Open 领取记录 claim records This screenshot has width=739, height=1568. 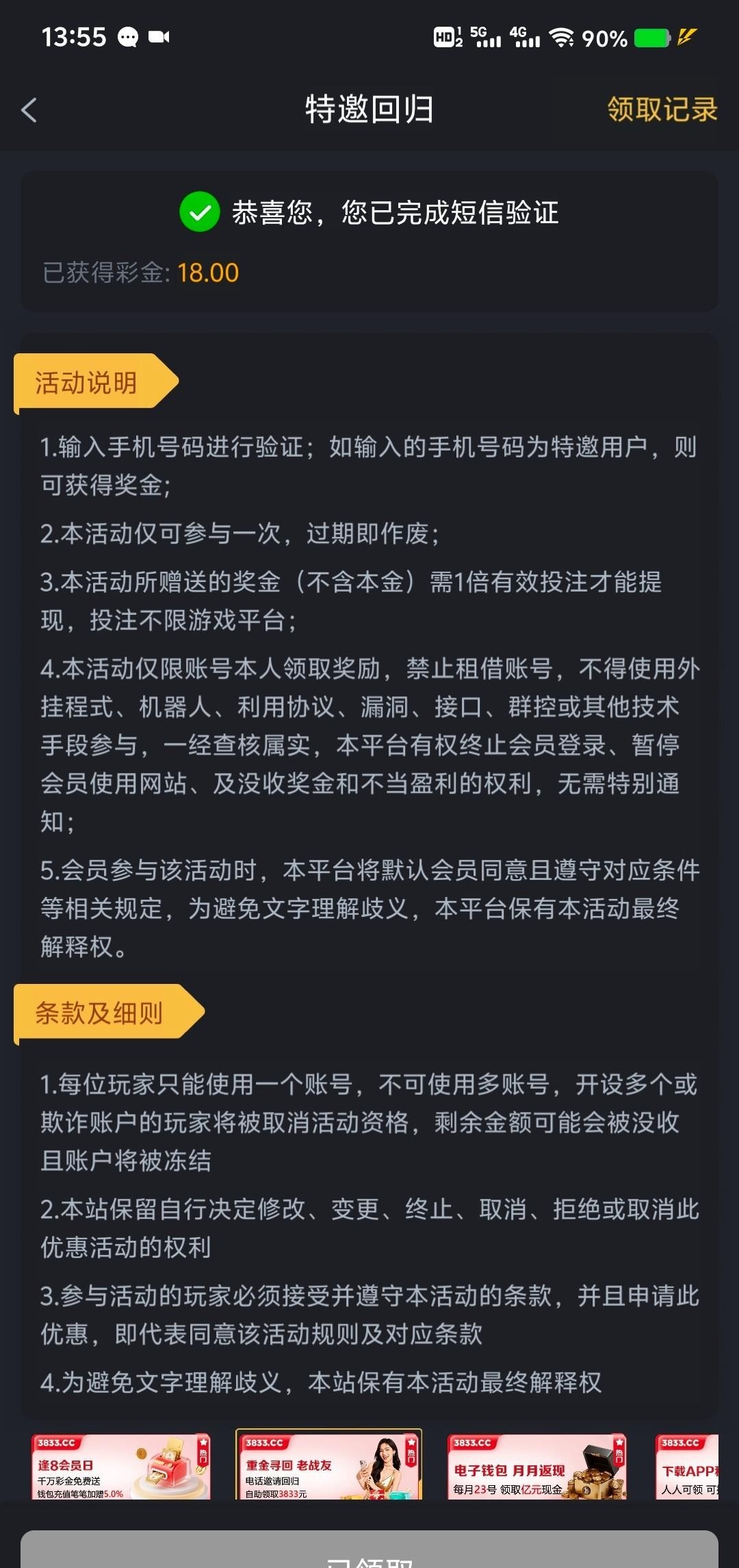(x=662, y=110)
